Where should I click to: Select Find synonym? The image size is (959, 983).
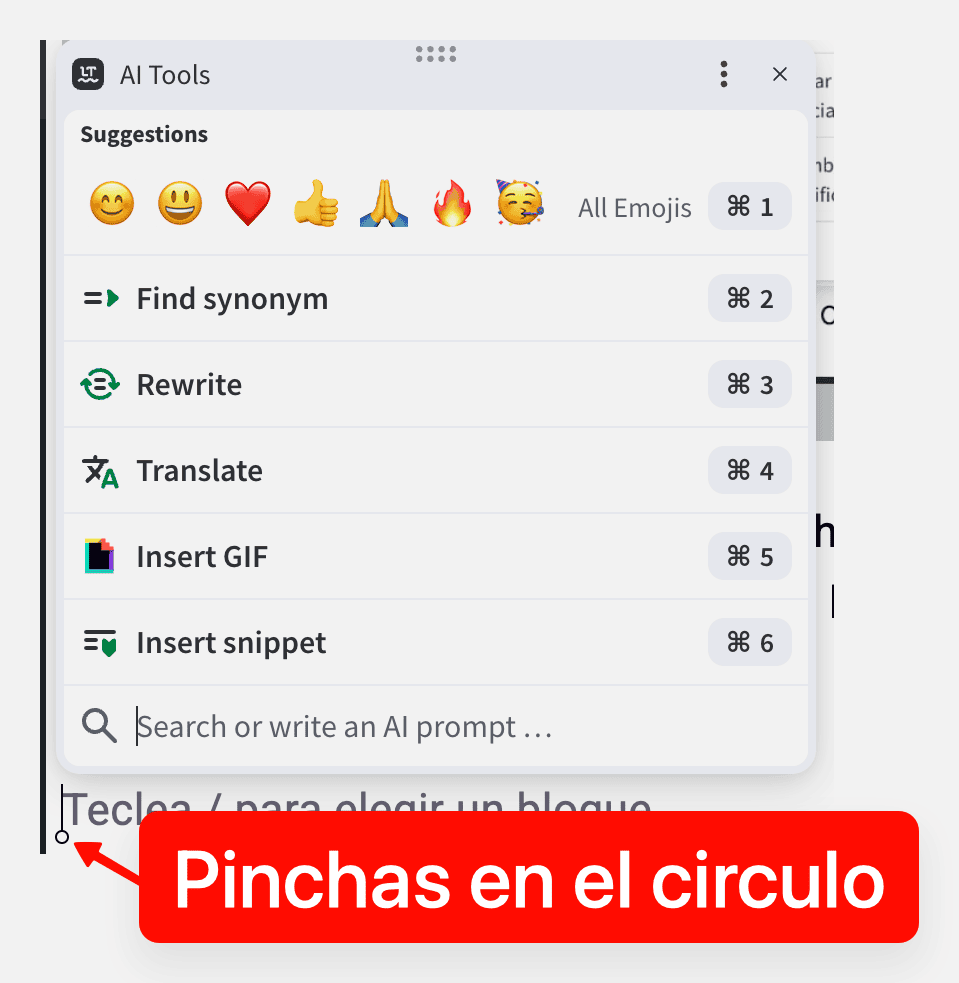(x=232, y=298)
